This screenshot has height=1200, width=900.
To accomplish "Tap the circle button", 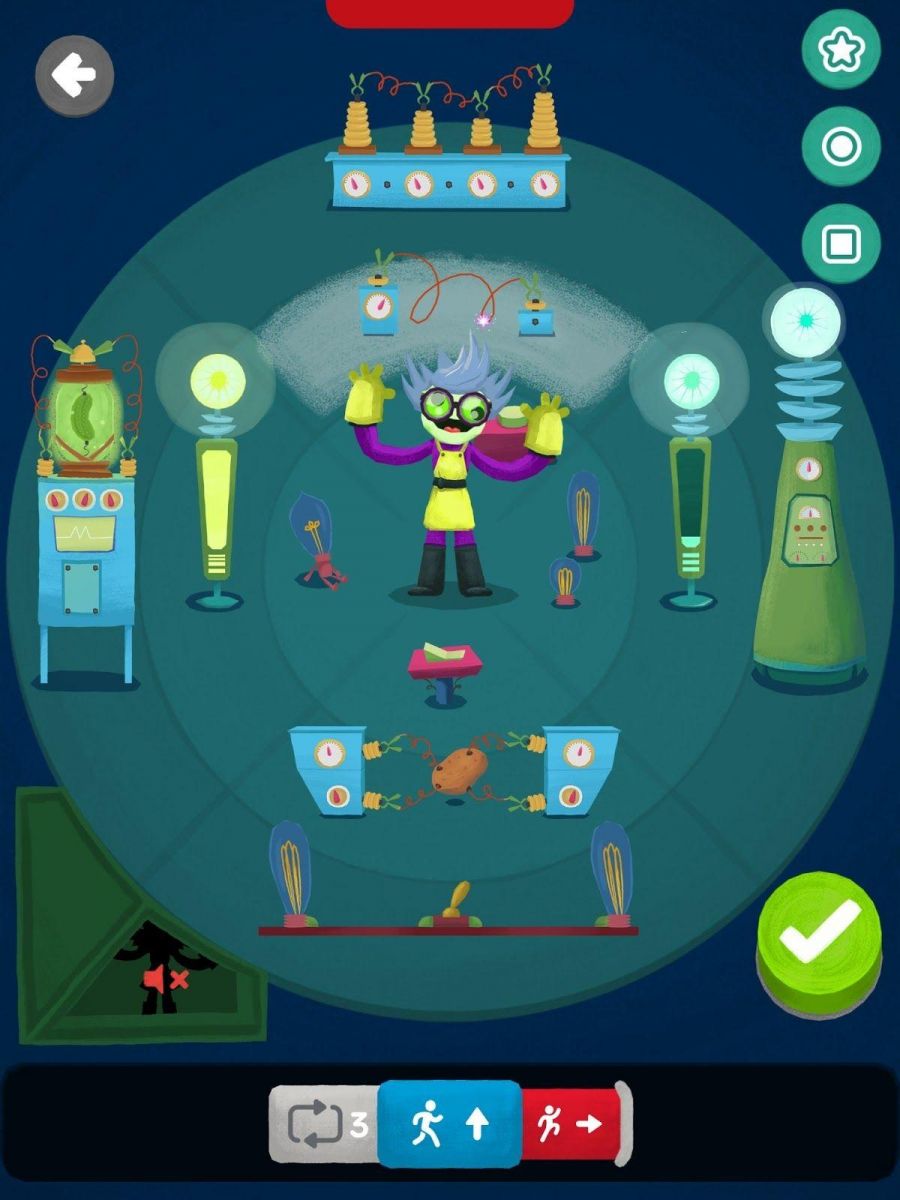I will [841, 147].
